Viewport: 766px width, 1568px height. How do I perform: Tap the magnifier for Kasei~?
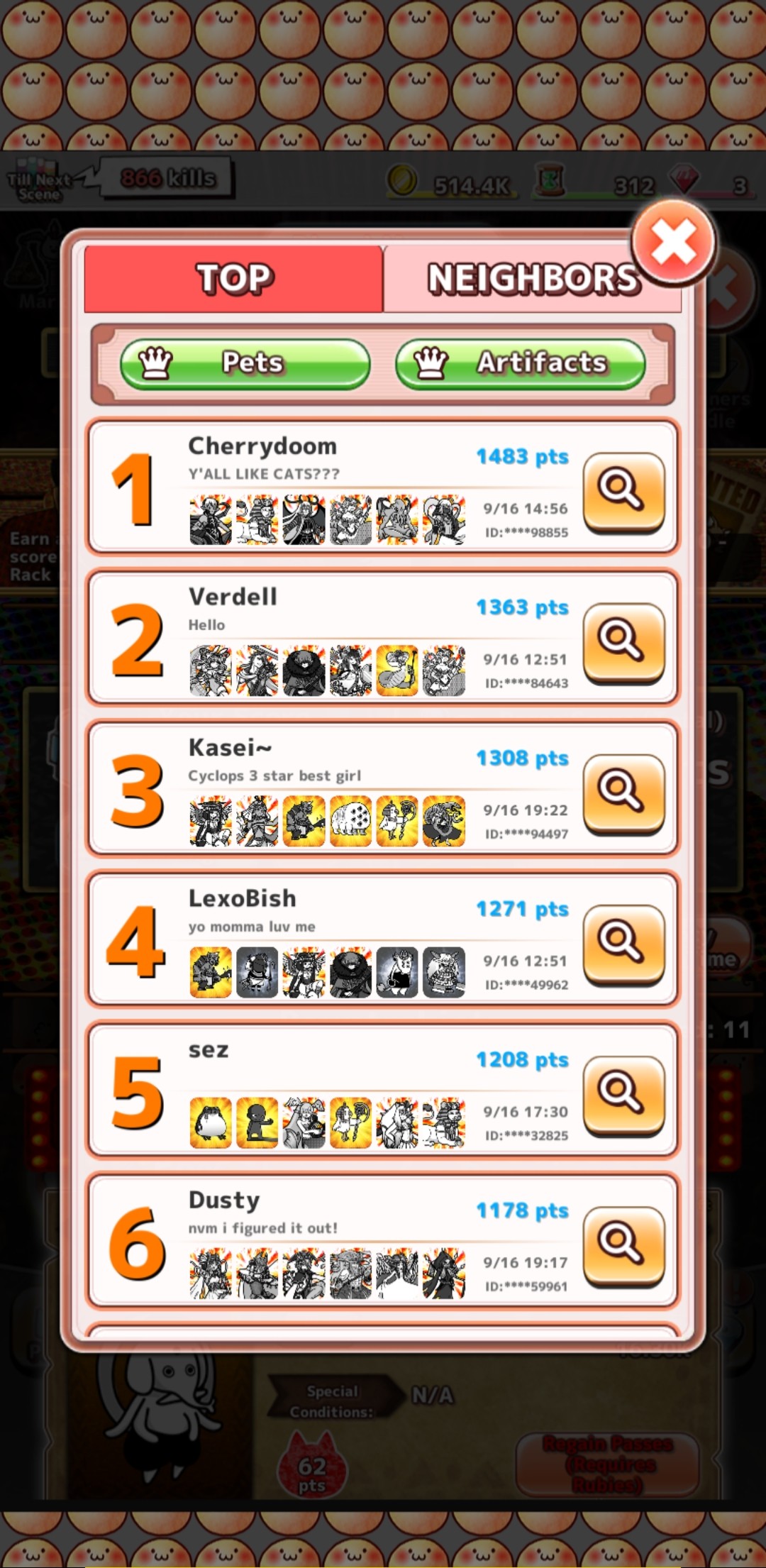click(x=623, y=793)
